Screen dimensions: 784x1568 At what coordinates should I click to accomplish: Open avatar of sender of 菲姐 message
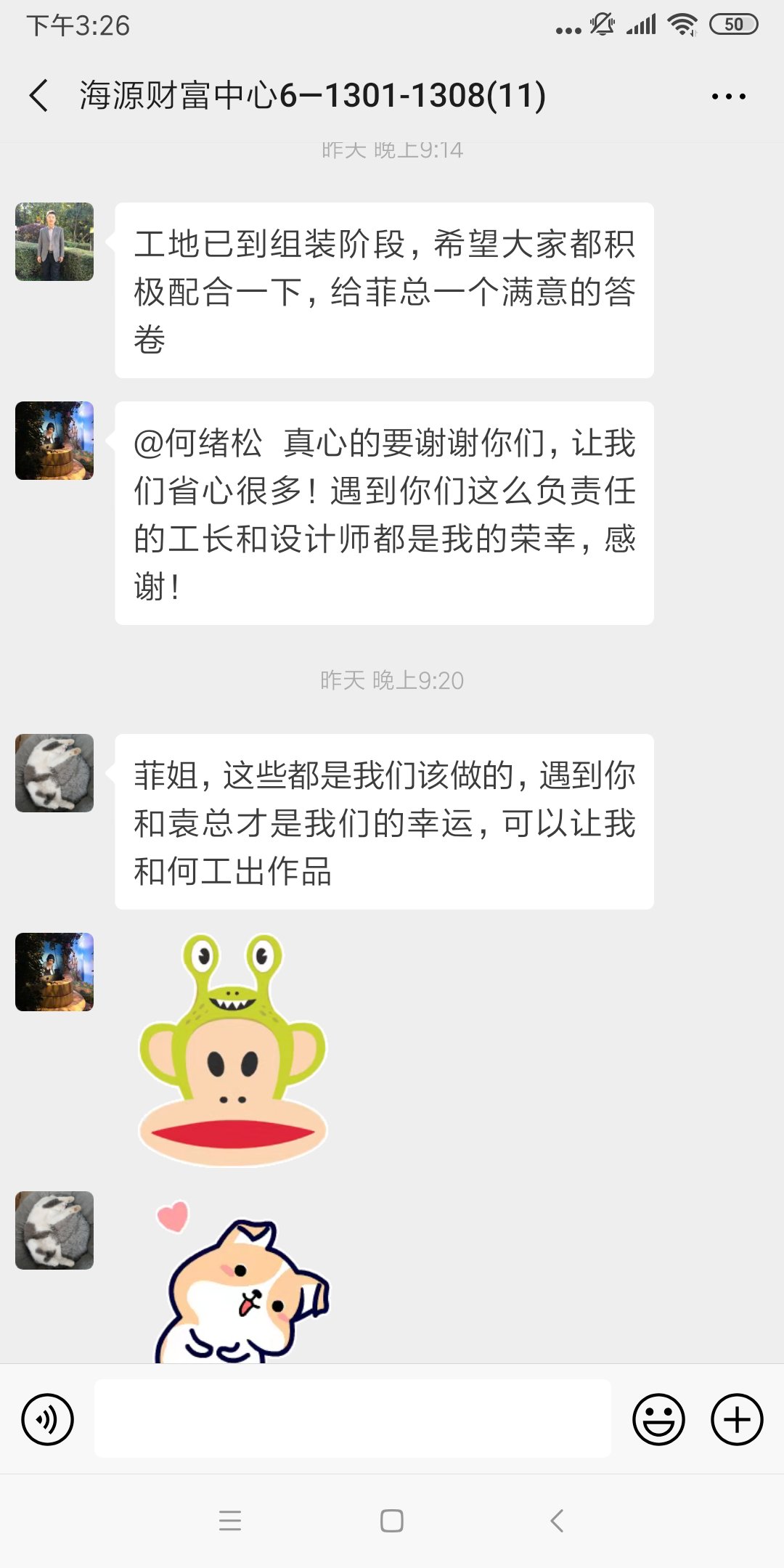[x=54, y=773]
